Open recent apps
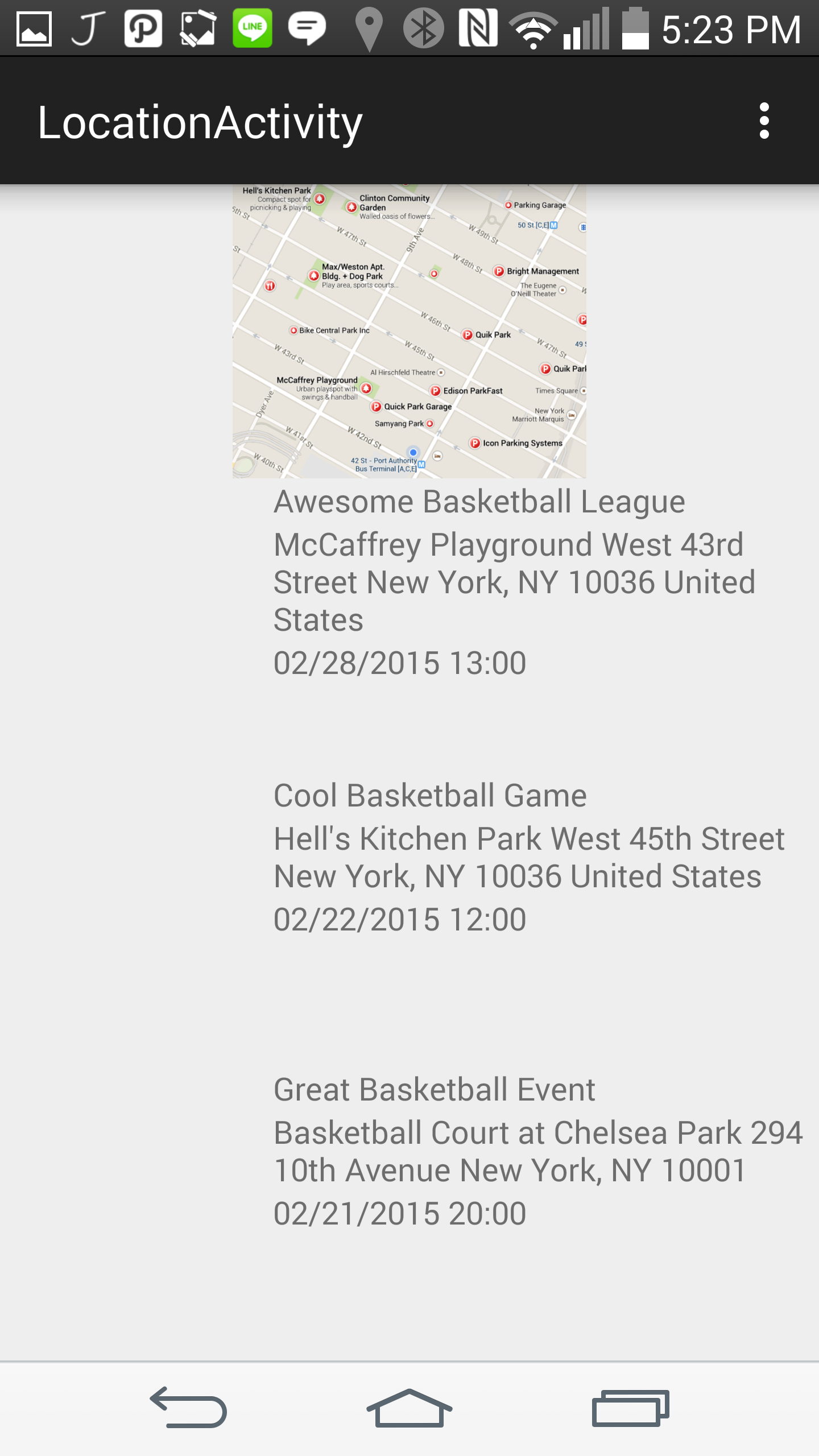The width and height of the screenshot is (819, 1456). [630, 1408]
